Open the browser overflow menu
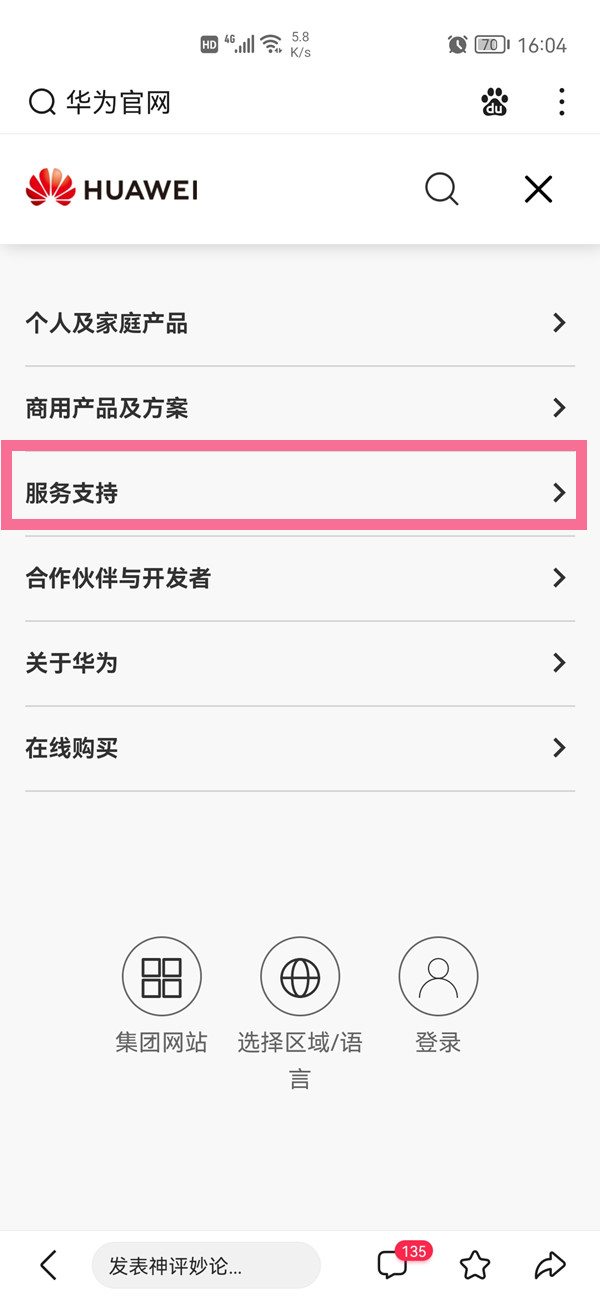 pos(562,102)
